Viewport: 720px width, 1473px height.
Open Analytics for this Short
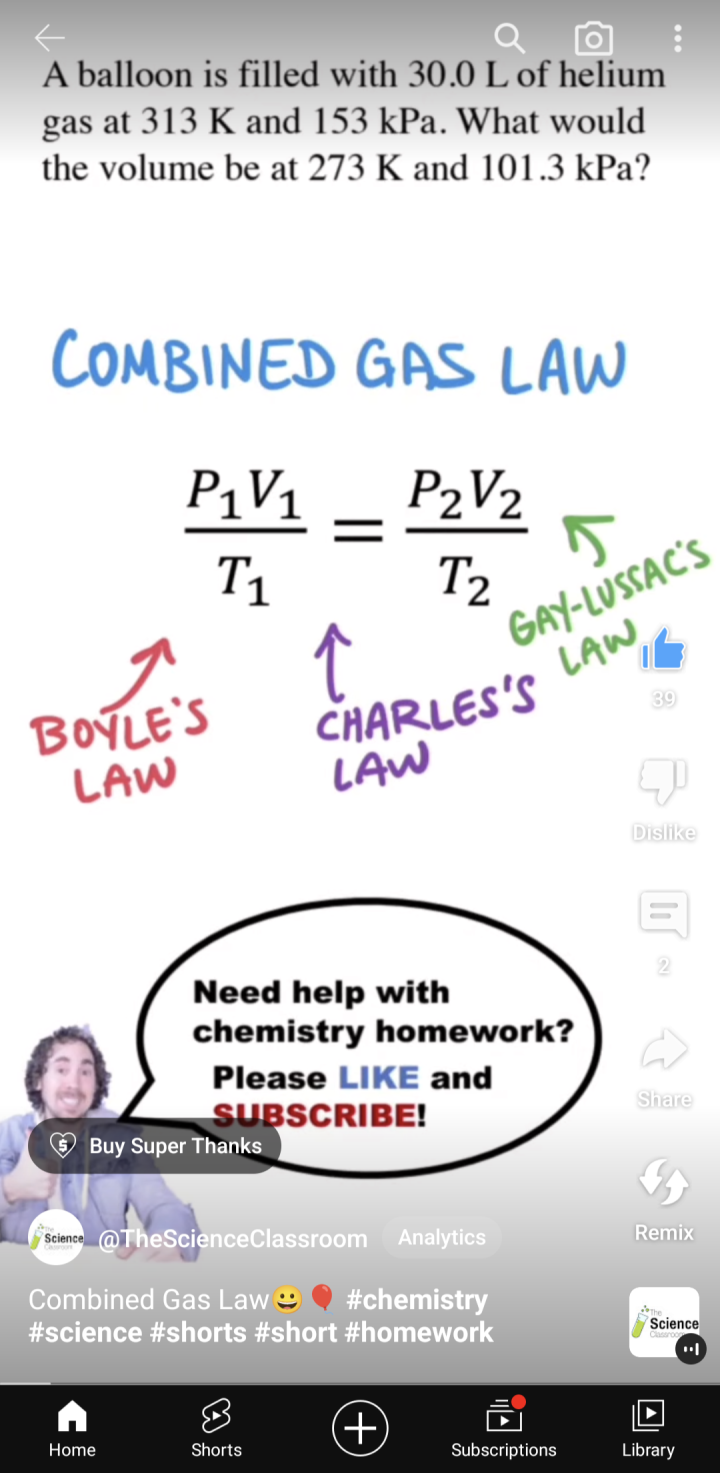point(441,1237)
